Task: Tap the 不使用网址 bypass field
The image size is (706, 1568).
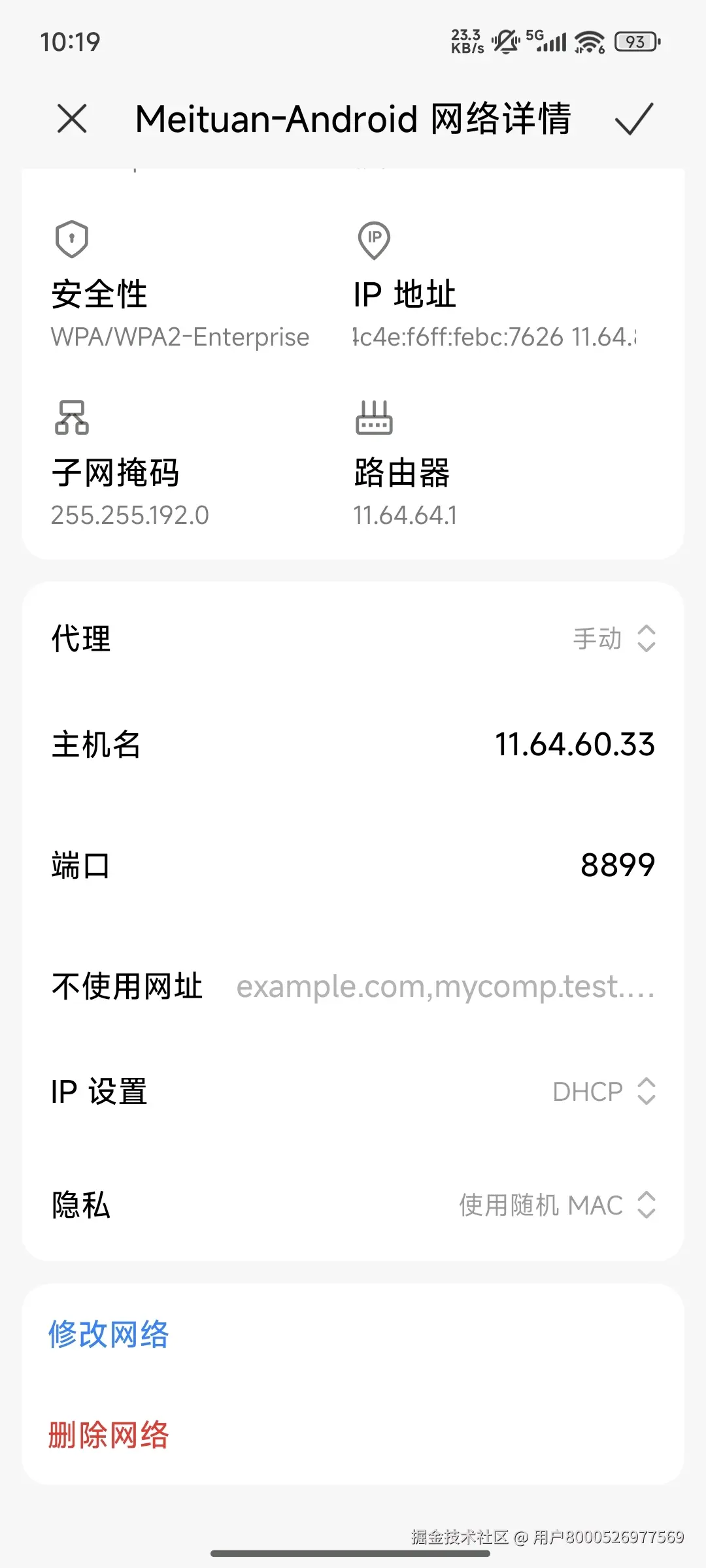Action: tap(445, 987)
